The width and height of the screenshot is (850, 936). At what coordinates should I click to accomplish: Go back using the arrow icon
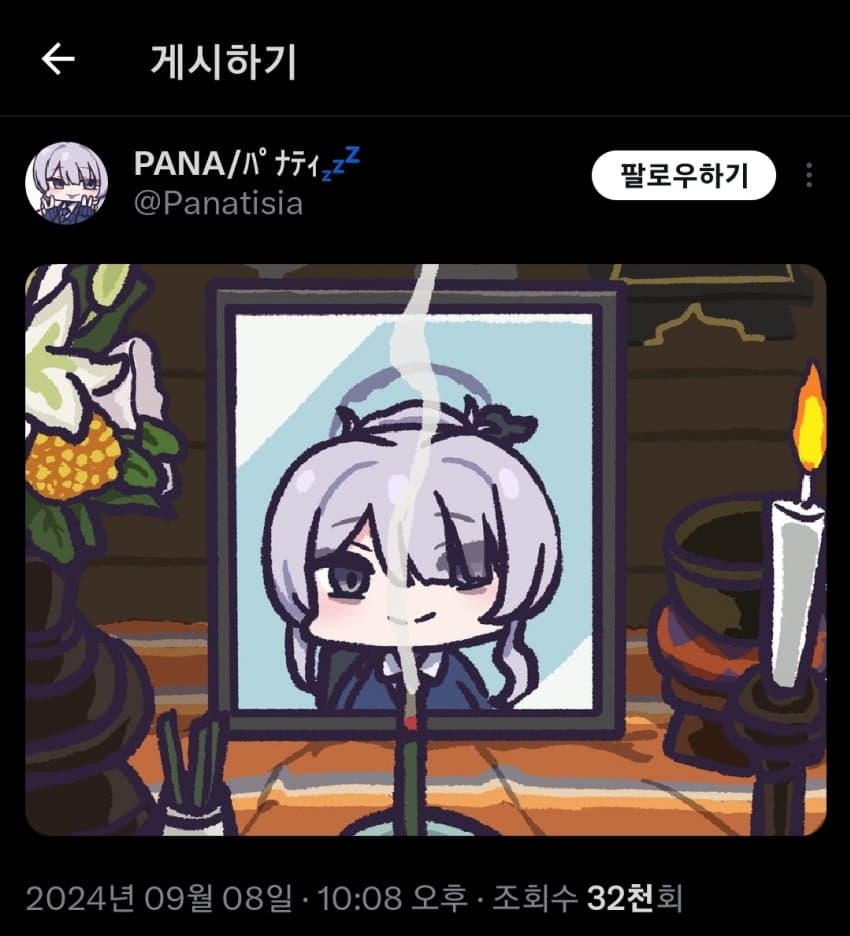[x=58, y=60]
